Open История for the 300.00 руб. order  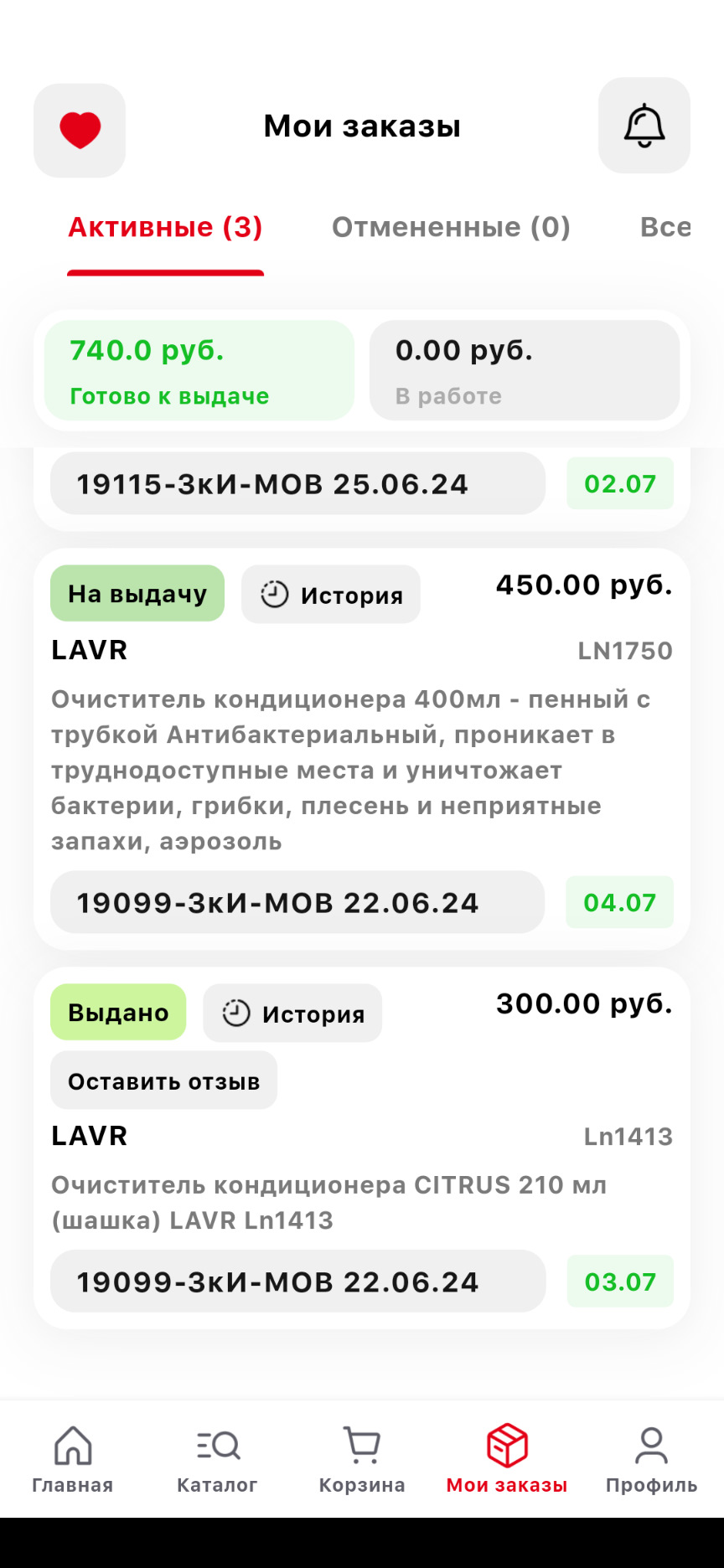(292, 1014)
